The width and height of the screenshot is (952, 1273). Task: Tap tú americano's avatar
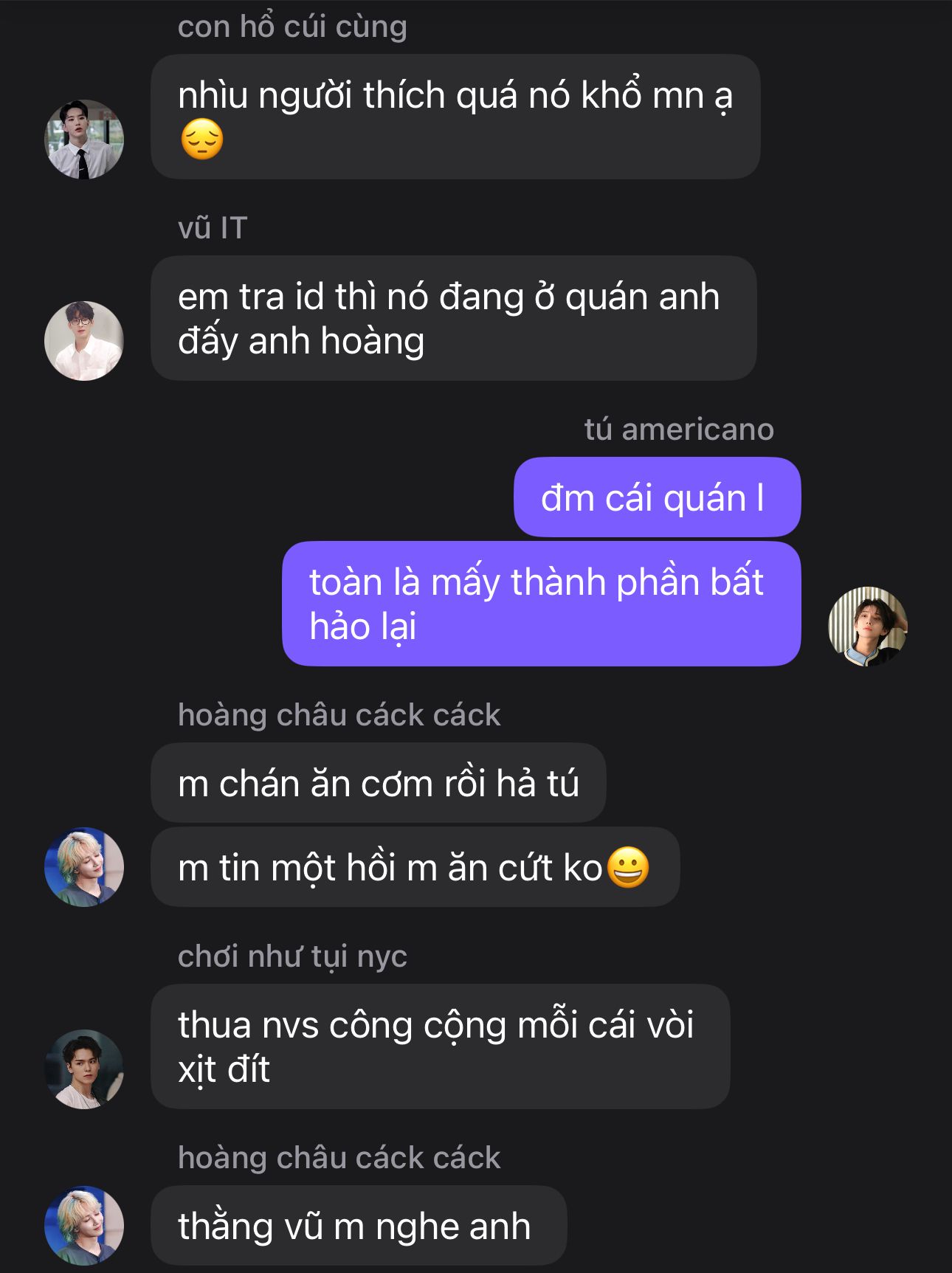tap(868, 627)
